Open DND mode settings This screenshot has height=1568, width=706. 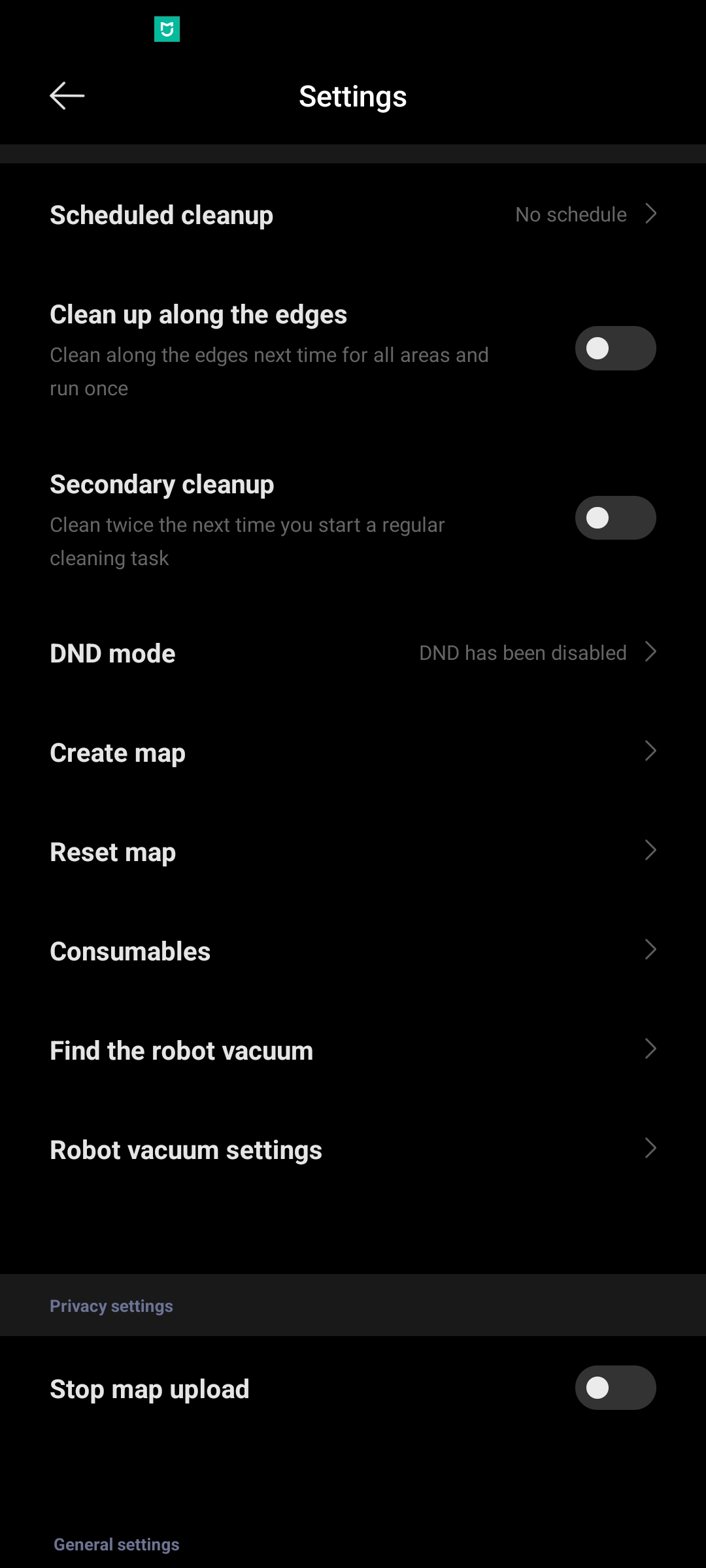tap(353, 653)
